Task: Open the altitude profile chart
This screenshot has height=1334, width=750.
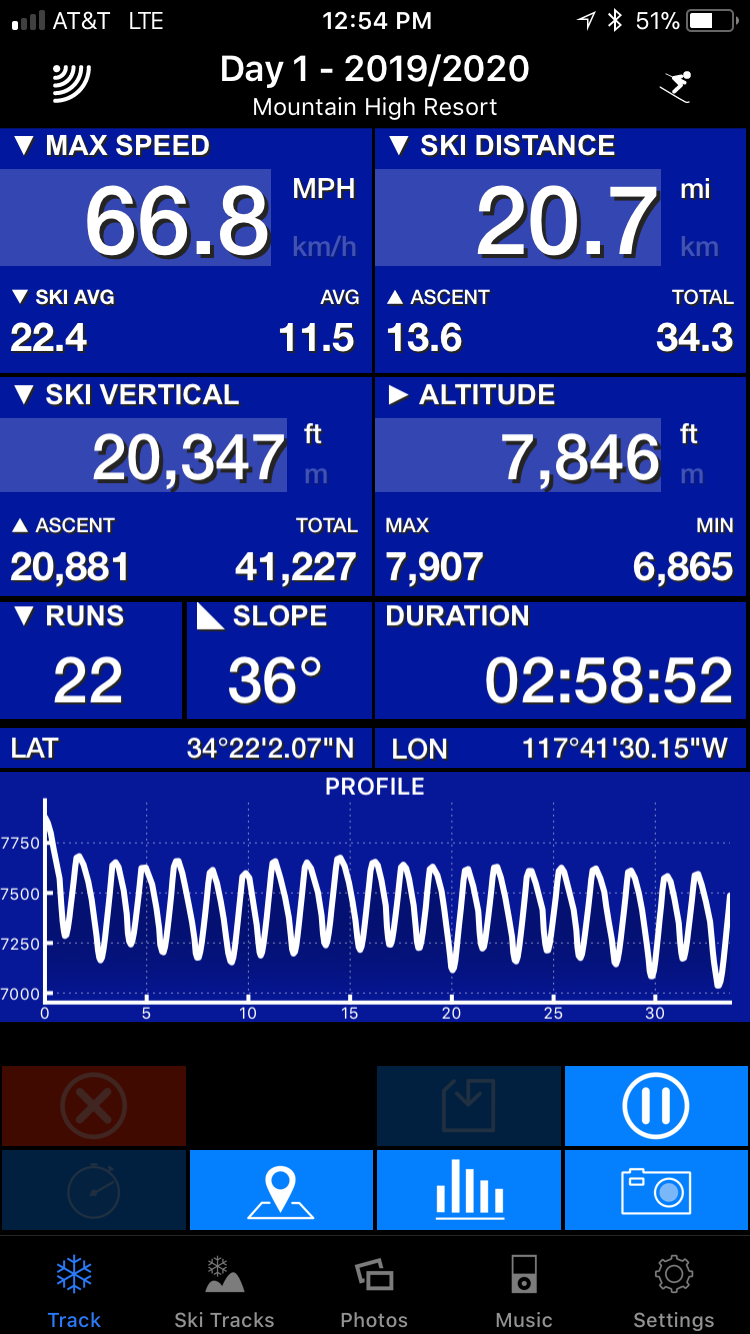Action: click(x=375, y=898)
